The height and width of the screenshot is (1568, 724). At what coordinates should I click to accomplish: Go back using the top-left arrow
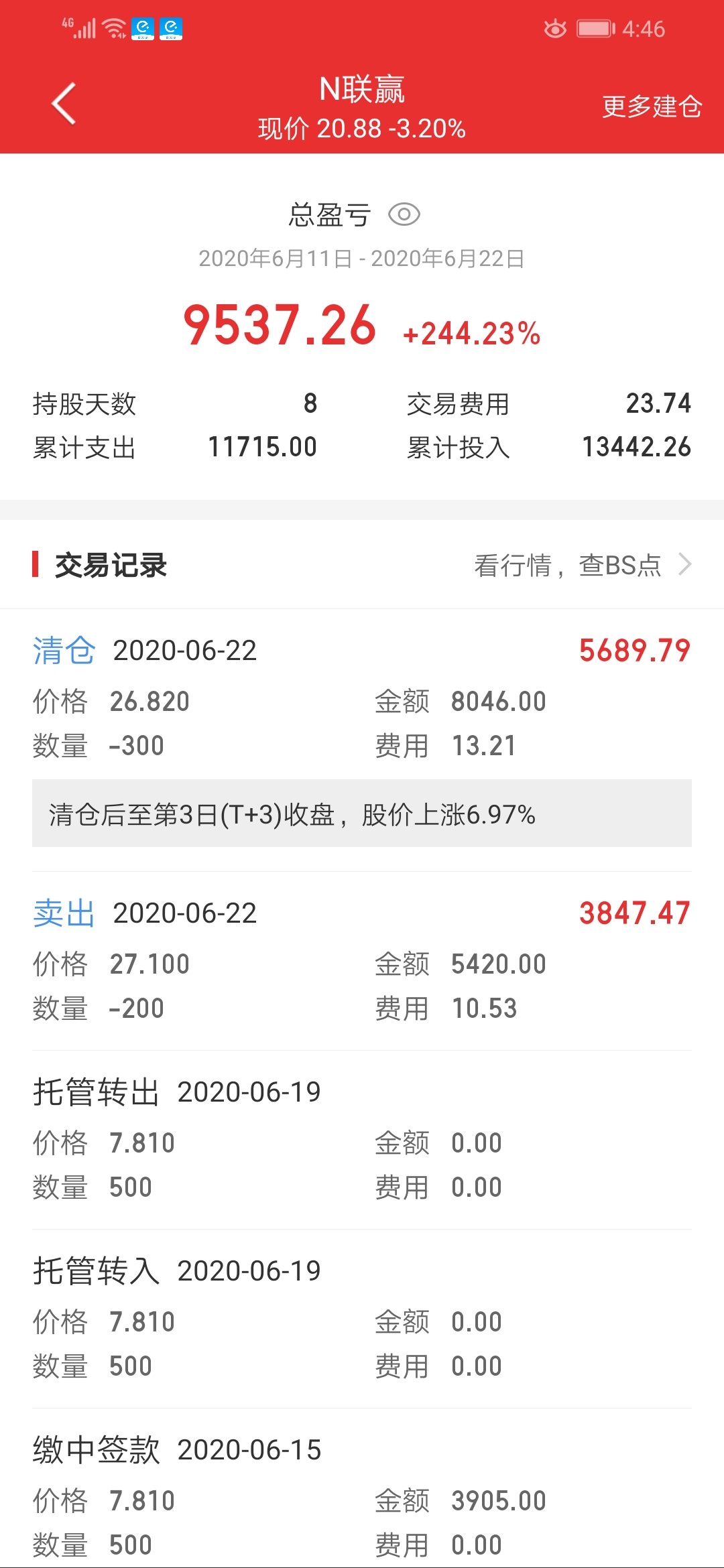click(64, 104)
